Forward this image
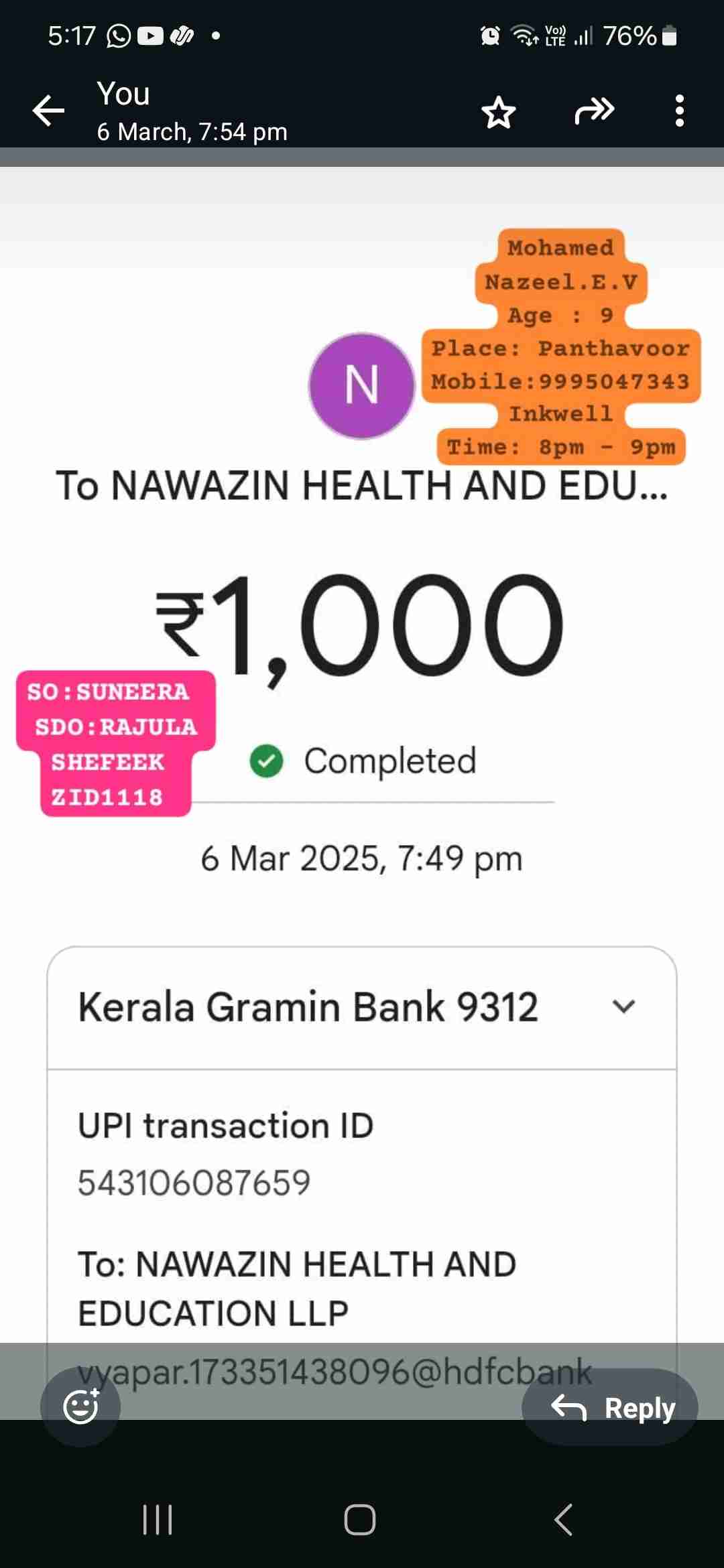Image resolution: width=724 pixels, height=1568 pixels. point(595,111)
